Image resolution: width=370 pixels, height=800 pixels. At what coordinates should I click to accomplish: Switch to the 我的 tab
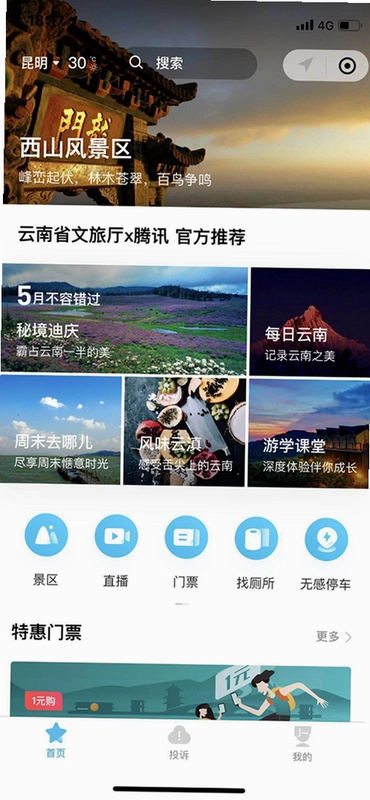(x=302, y=744)
